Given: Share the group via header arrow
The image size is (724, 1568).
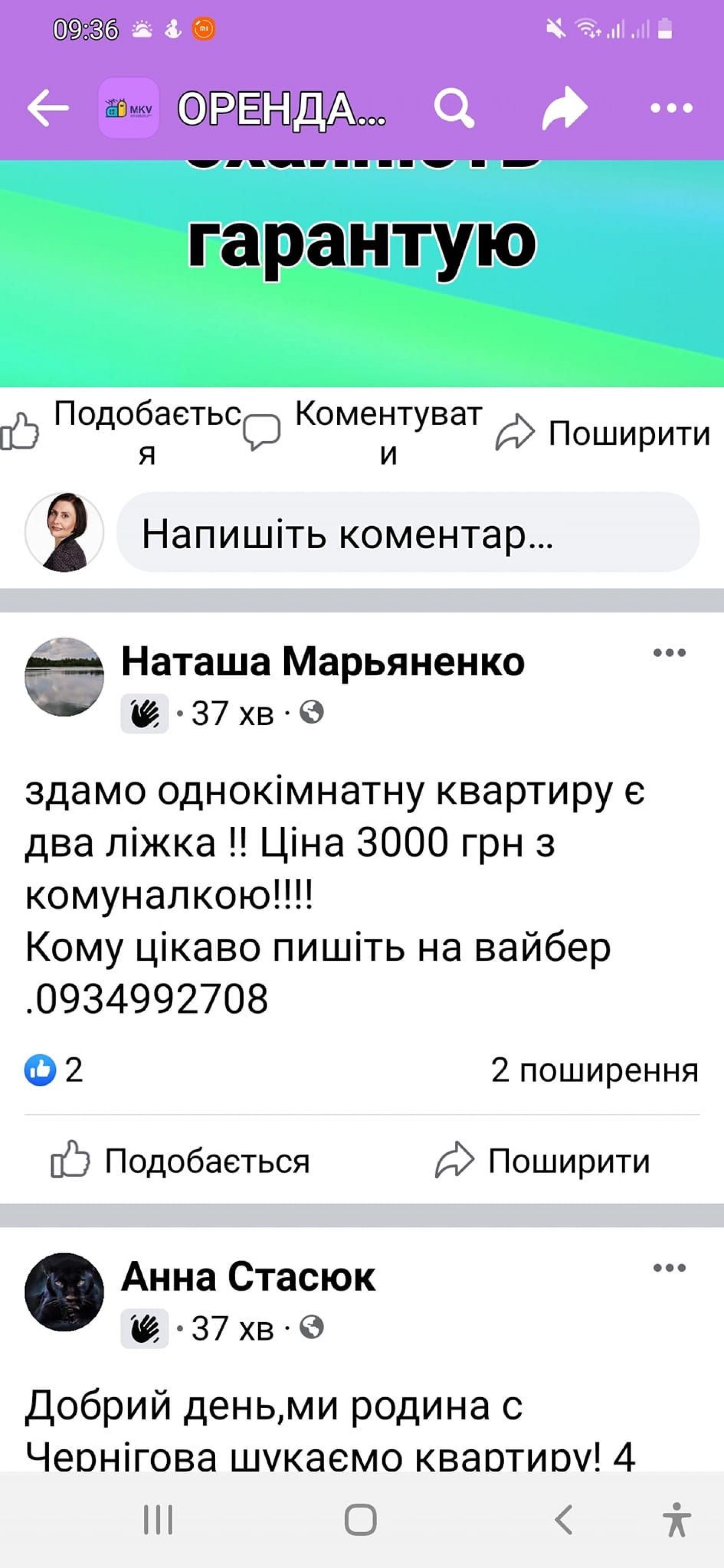Looking at the screenshot, I should (x=564, y=109).
